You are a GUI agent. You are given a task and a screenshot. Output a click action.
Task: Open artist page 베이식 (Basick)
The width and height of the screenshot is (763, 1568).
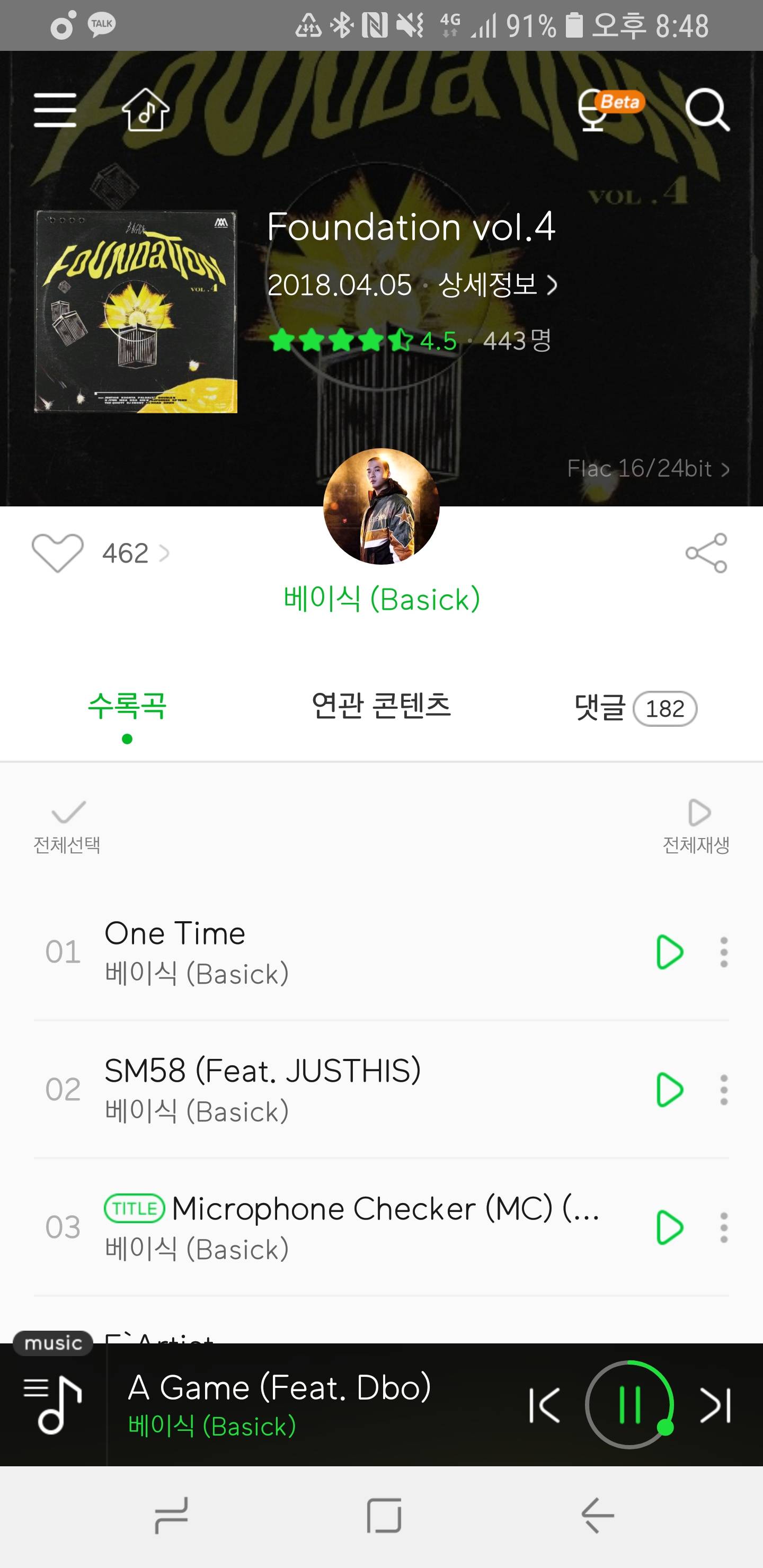click(381, 599)
